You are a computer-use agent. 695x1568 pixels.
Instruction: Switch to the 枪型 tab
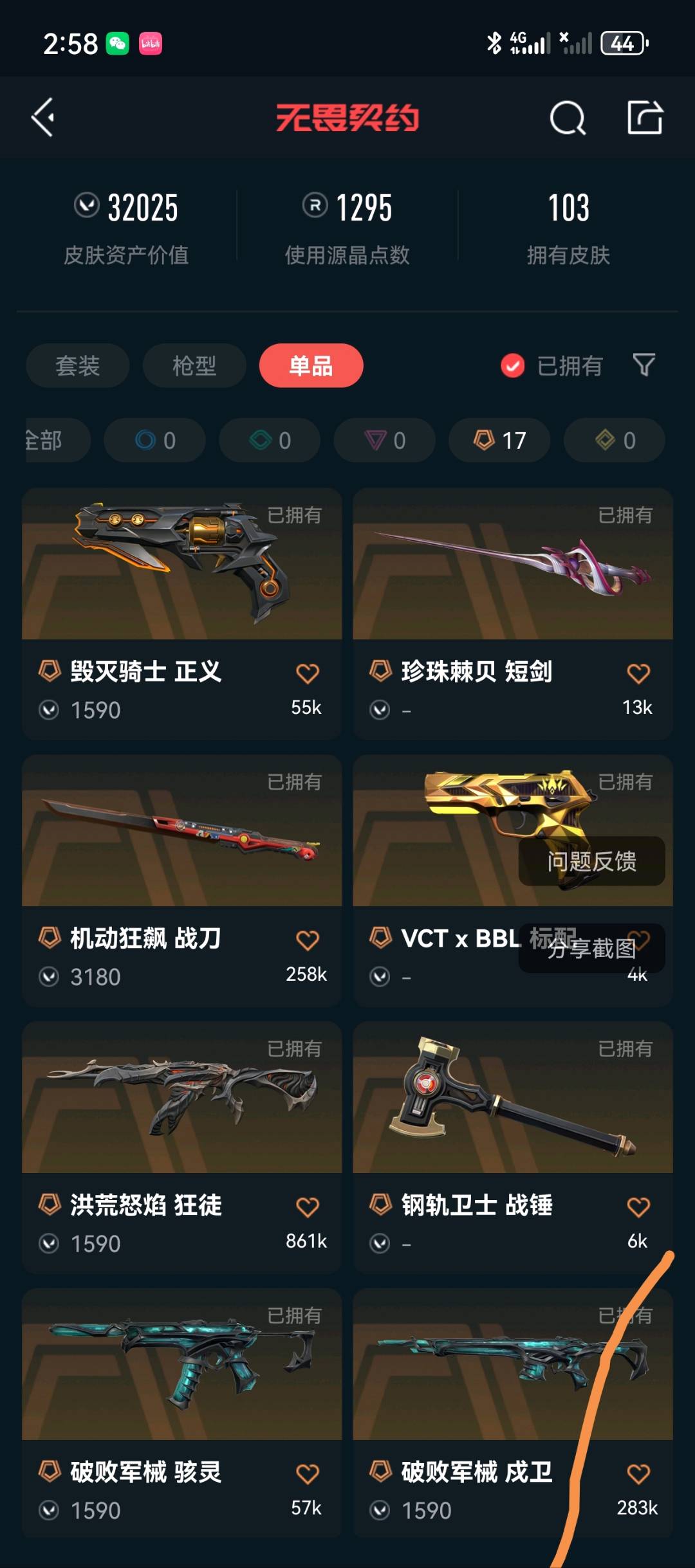click(x=194, y=365)
